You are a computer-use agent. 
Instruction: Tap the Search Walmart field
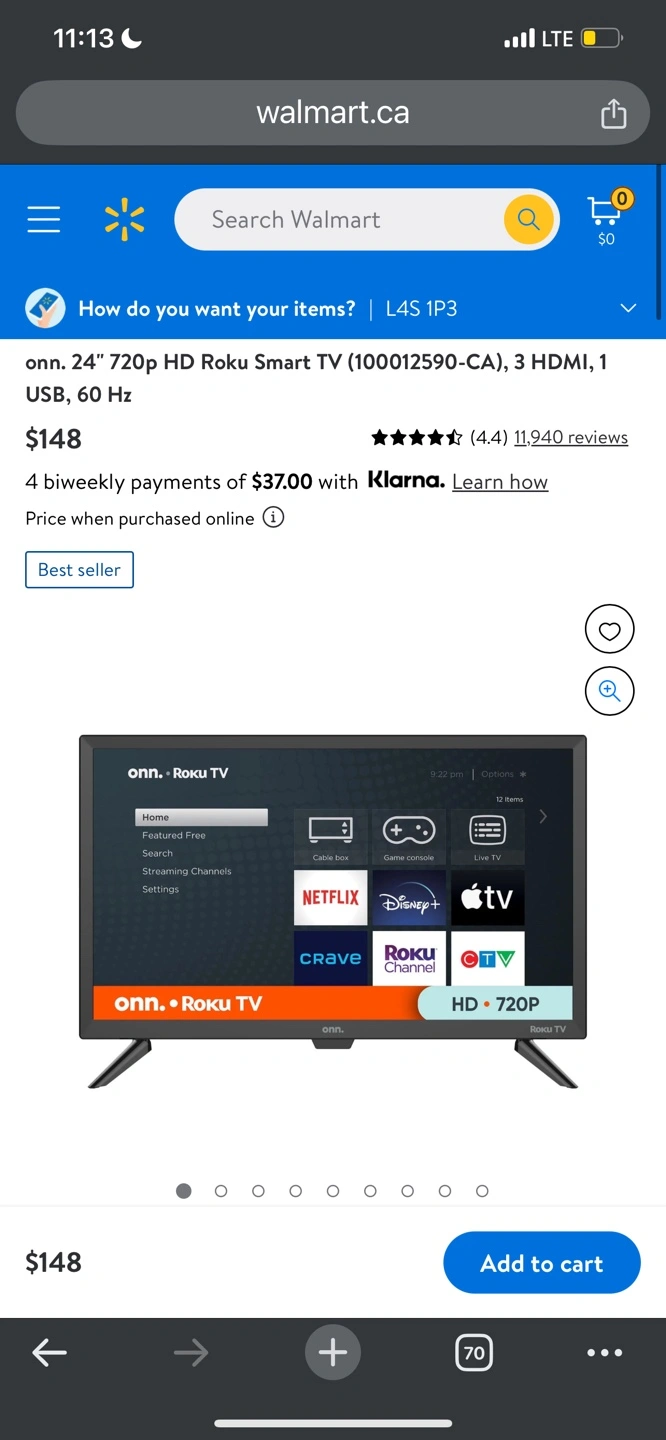pos(340,220)
